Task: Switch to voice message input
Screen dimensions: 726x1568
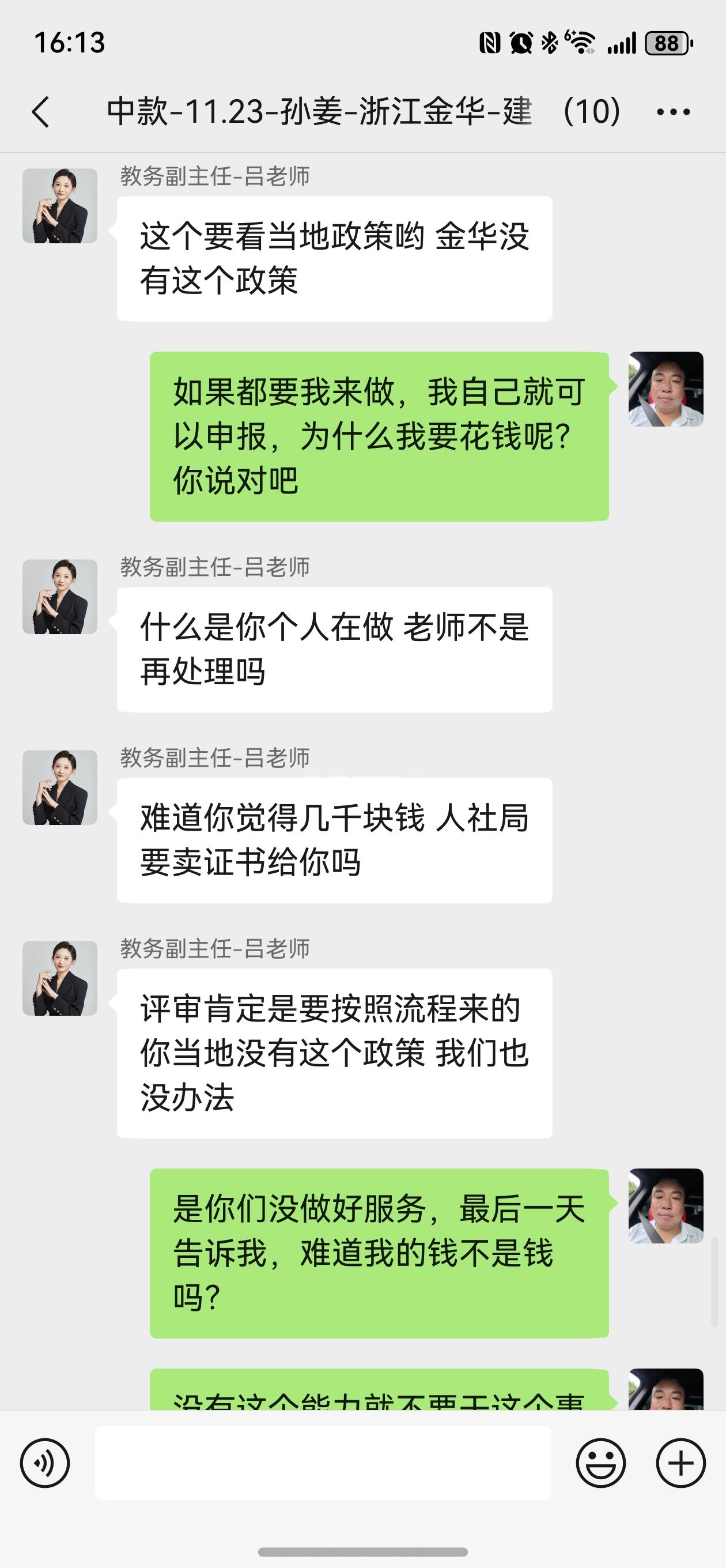Action: coord(45,1463)
